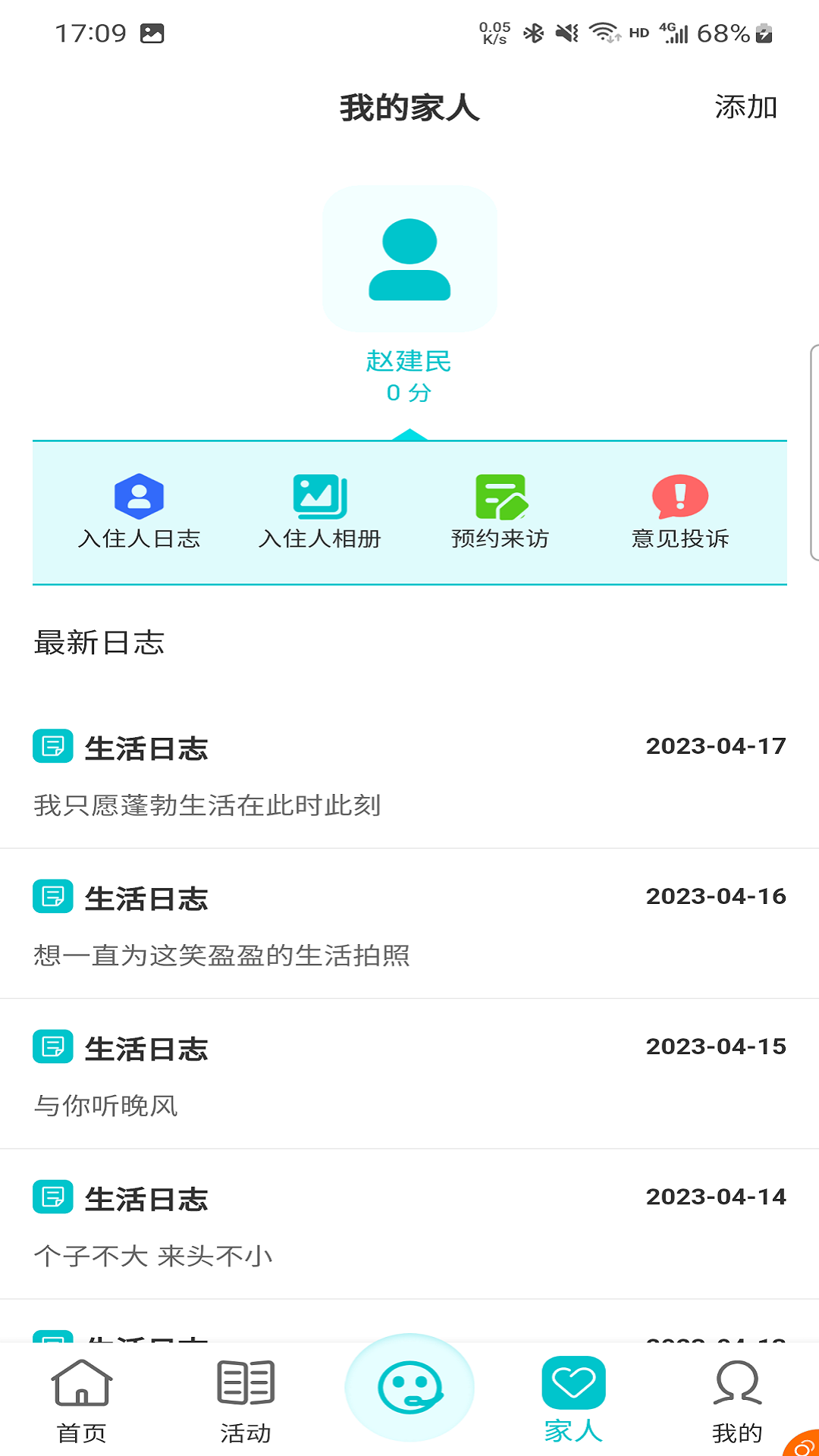The image size is (819, 1456).
Task: Open 入住人相册 photo album
Action: [x=319, y=511]
